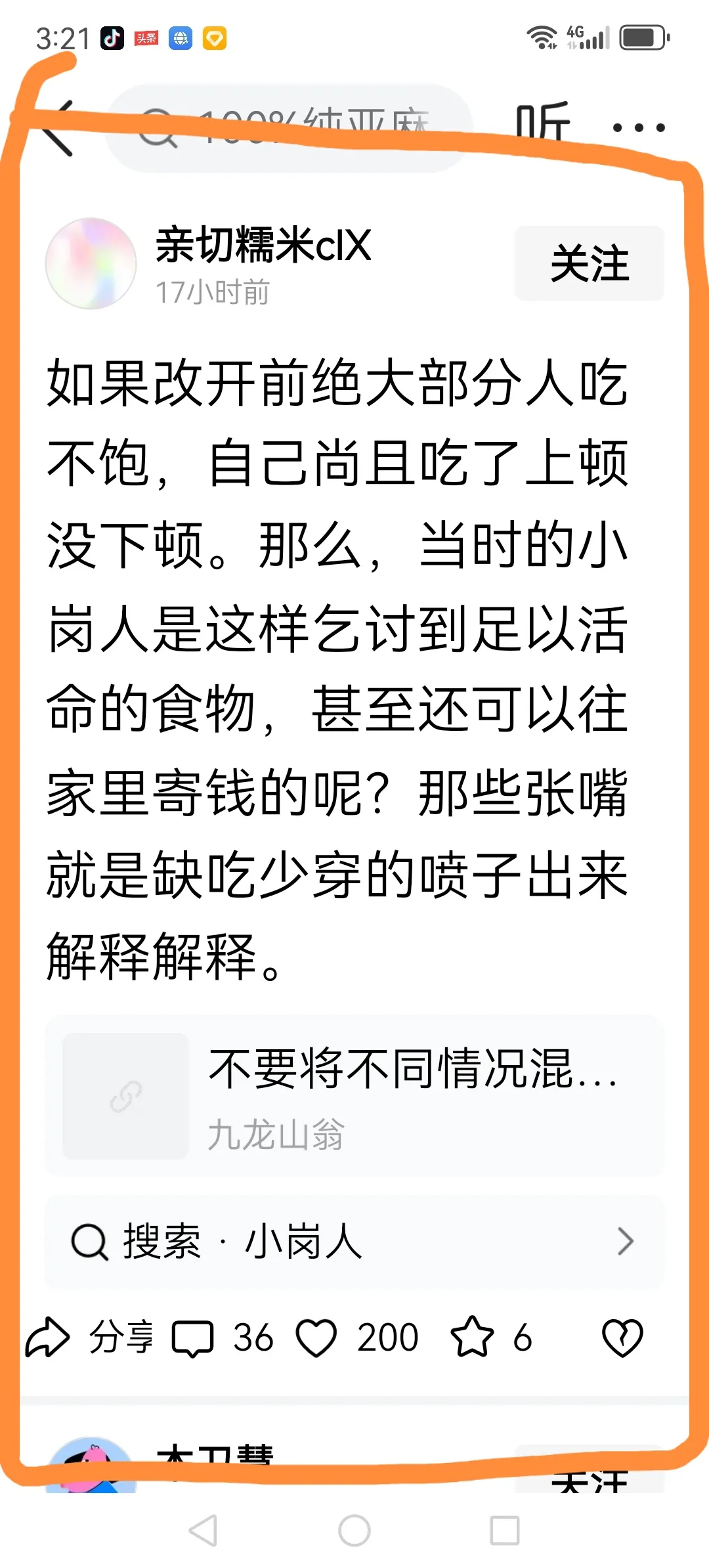Image resolution: width=709 pixels, height=1568 pixels.
Task: Open the comments with 36 replies
Action: (222, 1338)
